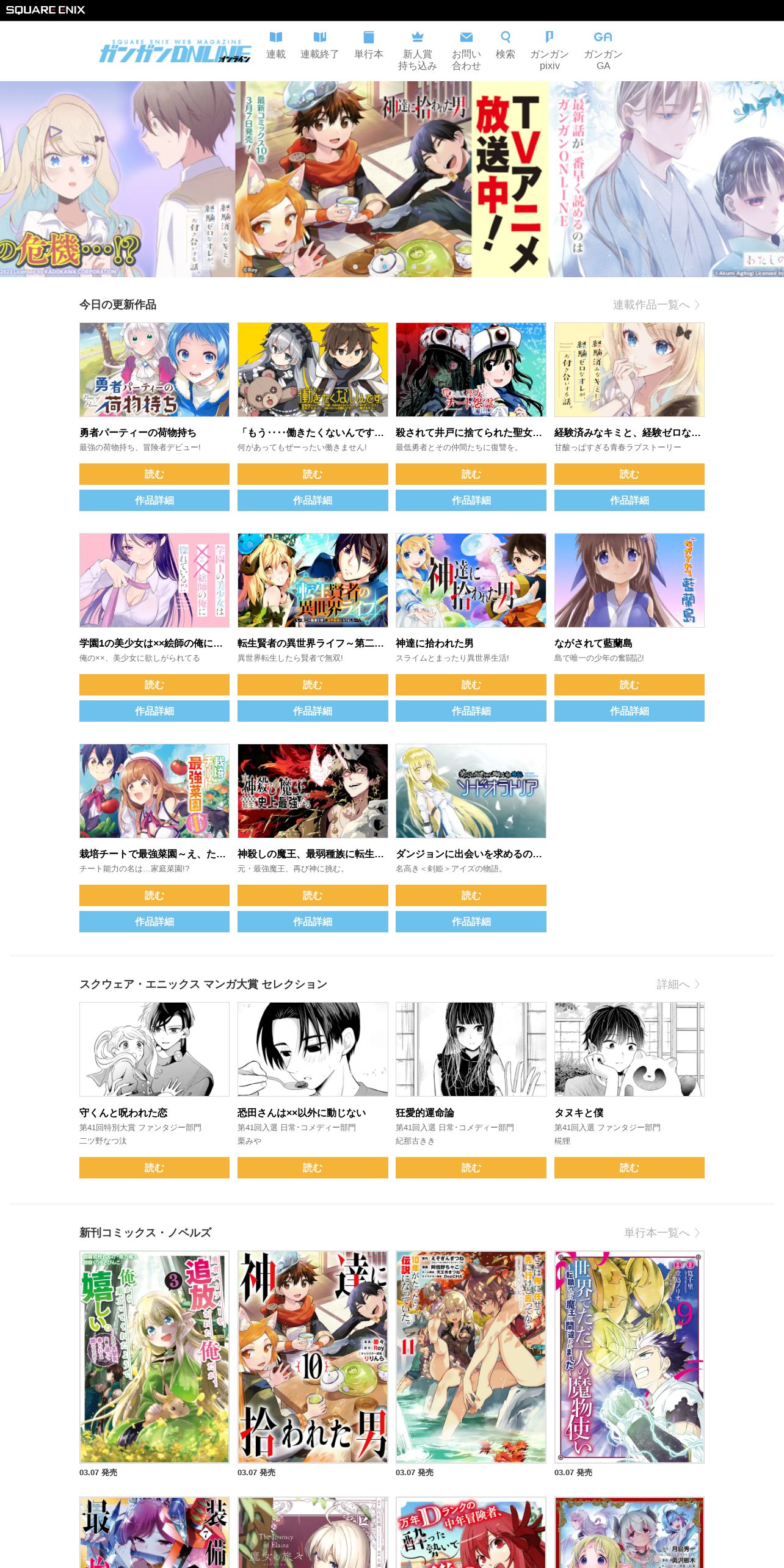The width and height of the screenshot is (784, 1568).
Task: Read タヌキと僕
Action: tap(629, 1167)
